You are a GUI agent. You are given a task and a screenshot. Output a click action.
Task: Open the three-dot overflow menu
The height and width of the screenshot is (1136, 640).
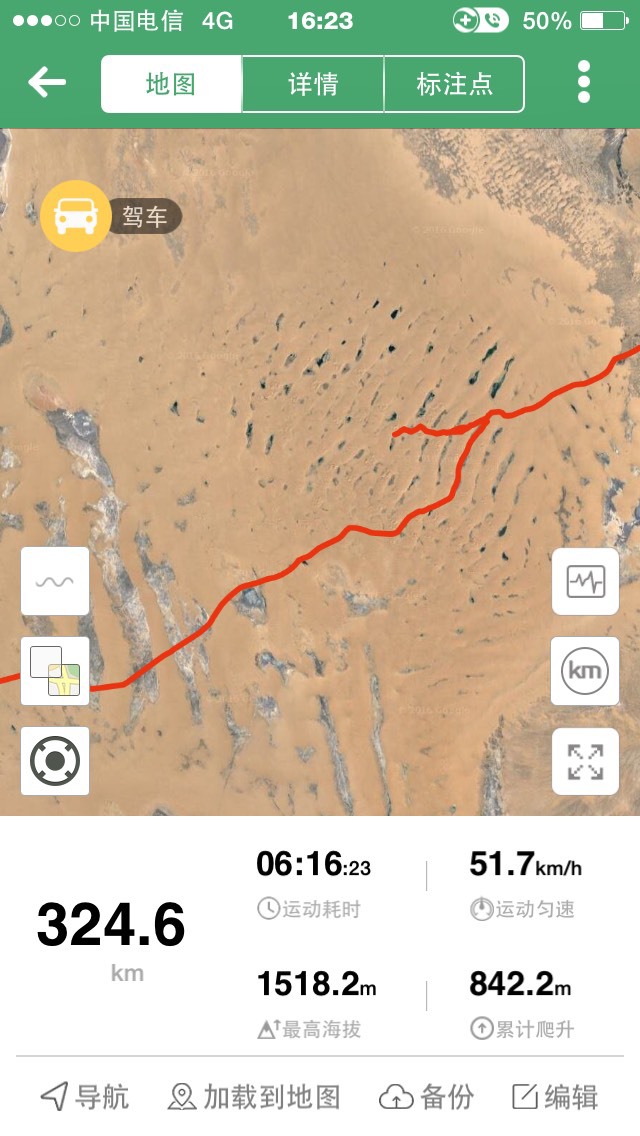coord(584,82)
